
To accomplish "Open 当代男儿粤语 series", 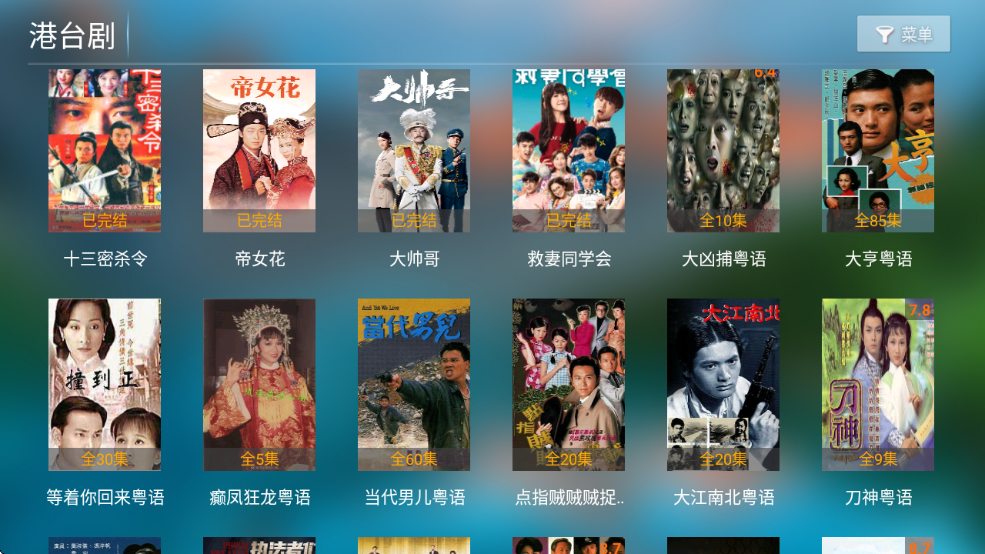I will pos(414,385).
